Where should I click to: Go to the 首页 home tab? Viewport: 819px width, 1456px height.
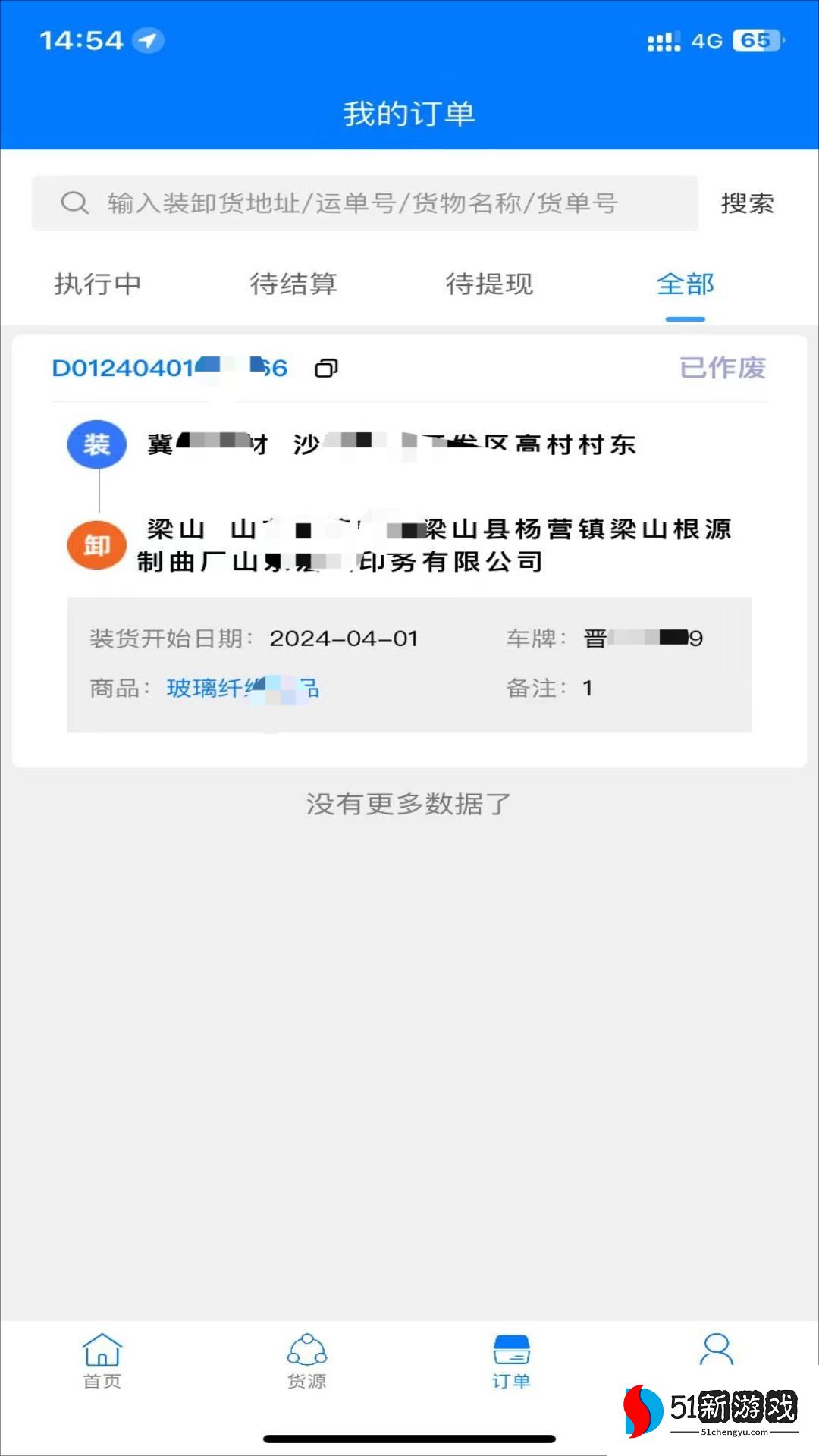click(x=102, y=1361)
